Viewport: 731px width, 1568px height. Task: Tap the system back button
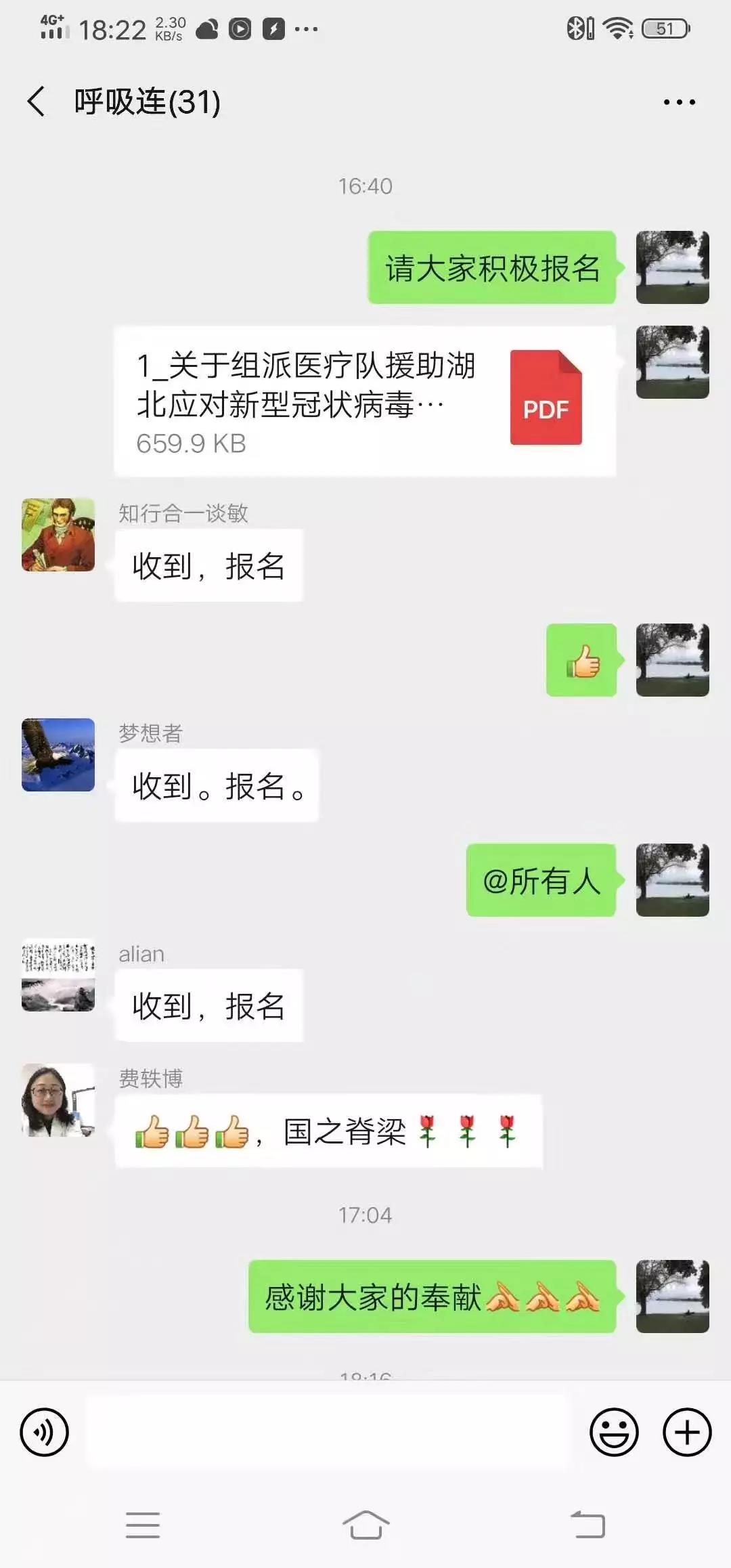588,1525
